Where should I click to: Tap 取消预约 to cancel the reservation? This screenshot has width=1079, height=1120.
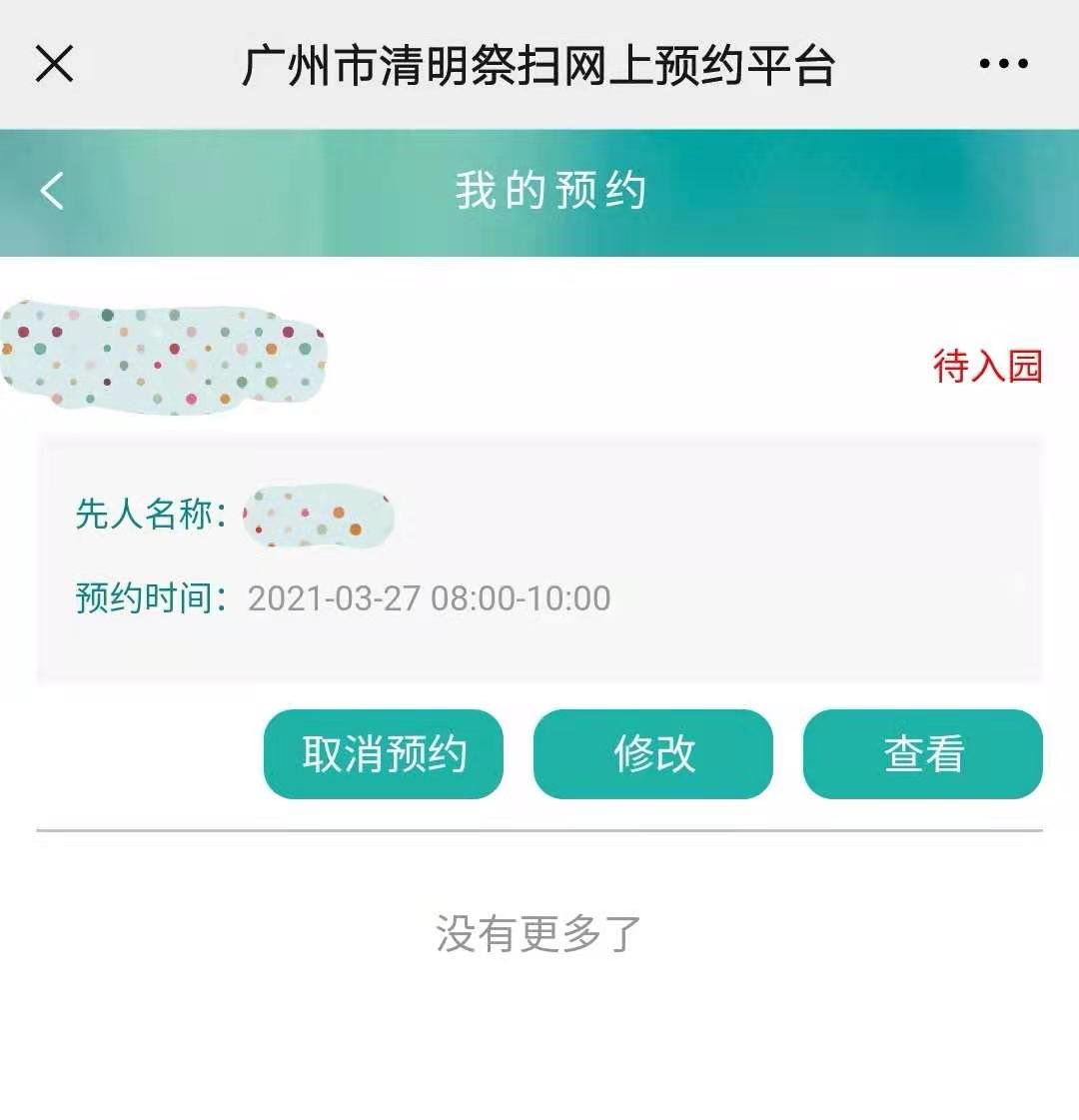[384, 754]
